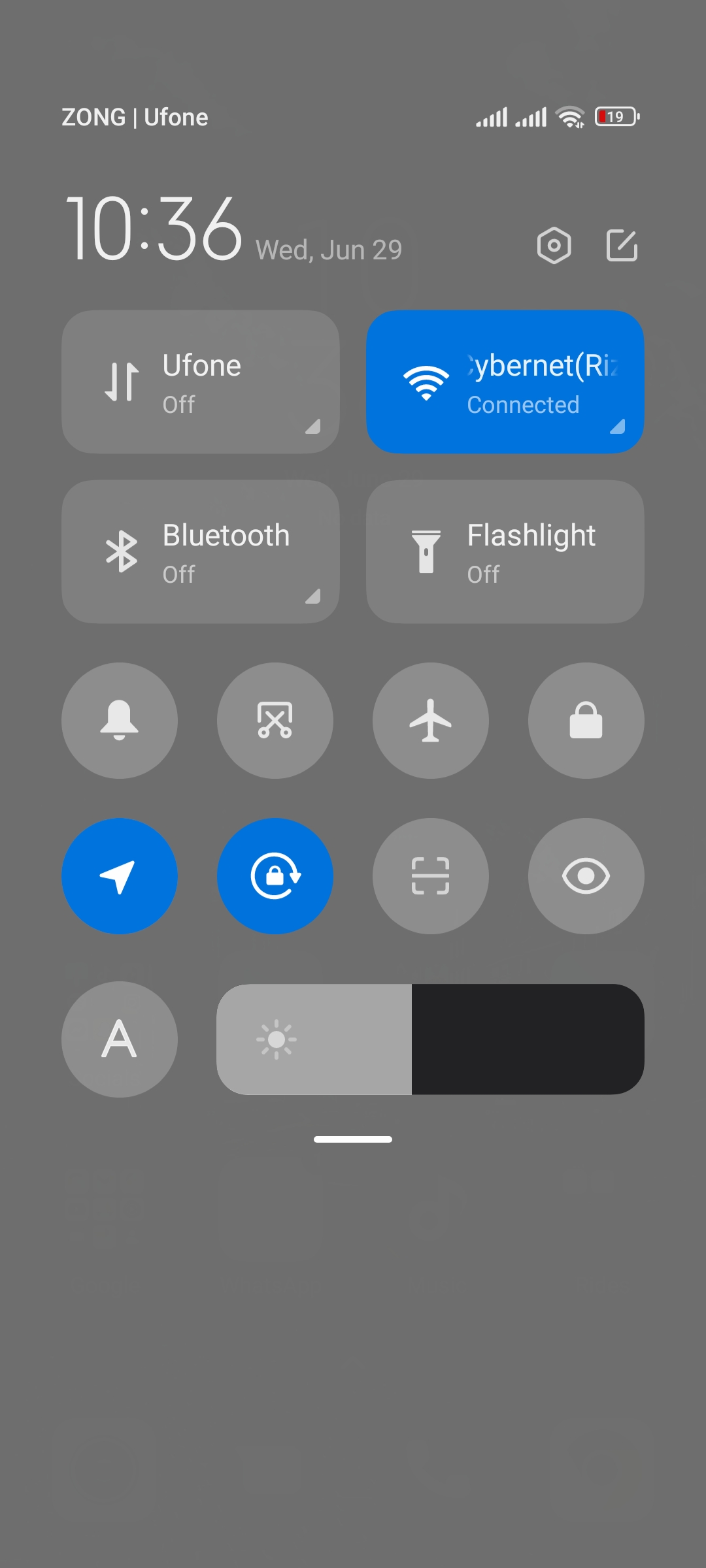This screenshot has width=706, height=1568.
Task: Turn off location services
Action: (120, 876)
